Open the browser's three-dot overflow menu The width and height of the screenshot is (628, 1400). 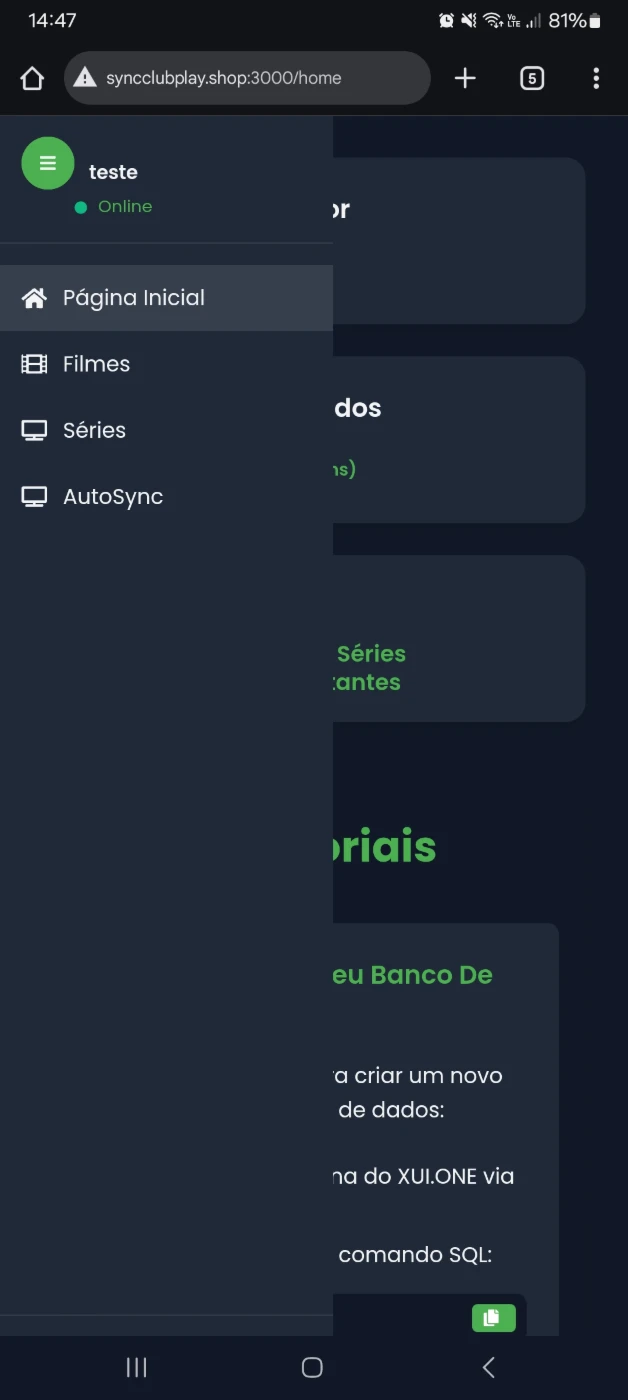coord(596,78)
